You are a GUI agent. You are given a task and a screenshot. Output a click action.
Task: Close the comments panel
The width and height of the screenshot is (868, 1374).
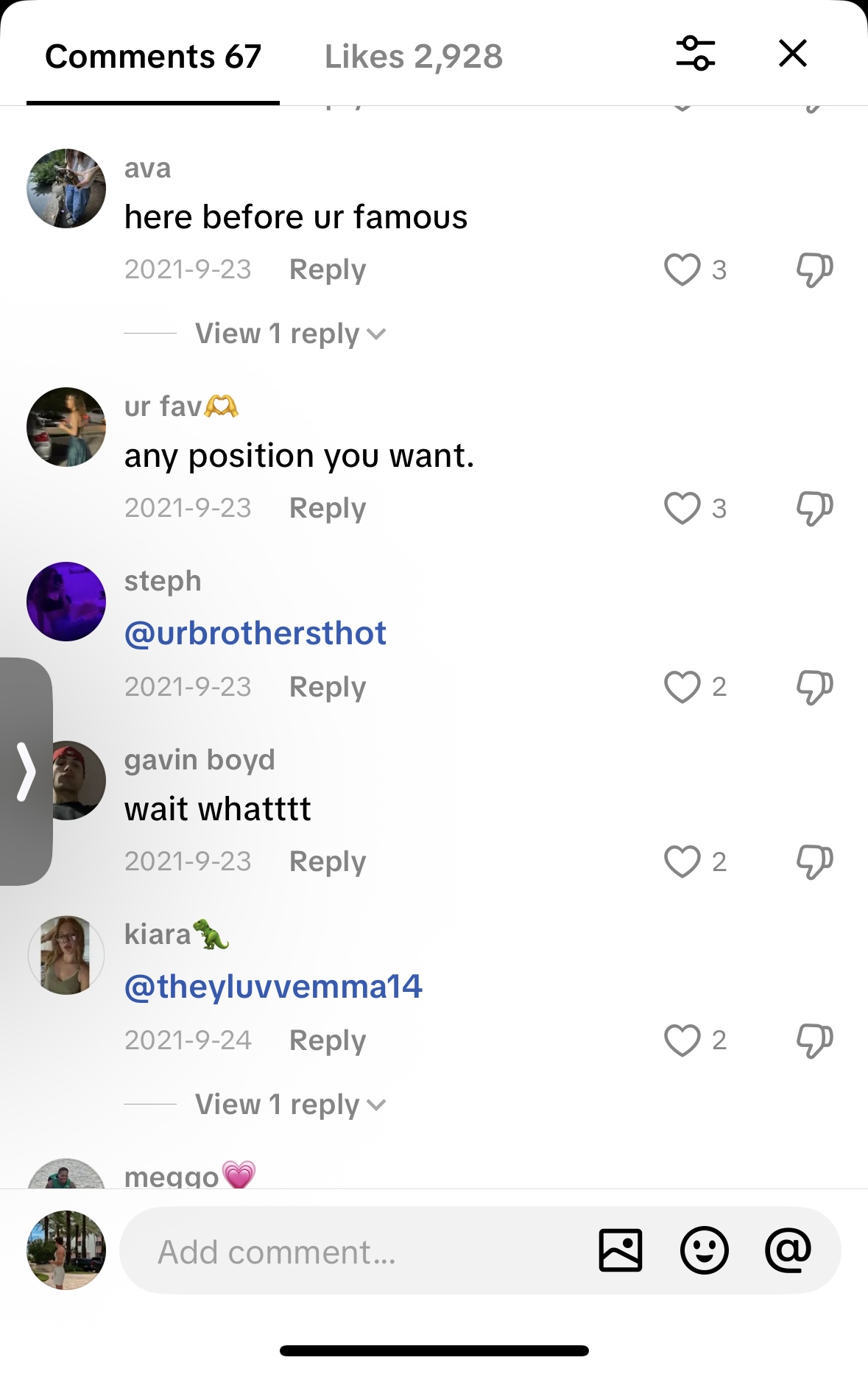click(x=793, y=54)
